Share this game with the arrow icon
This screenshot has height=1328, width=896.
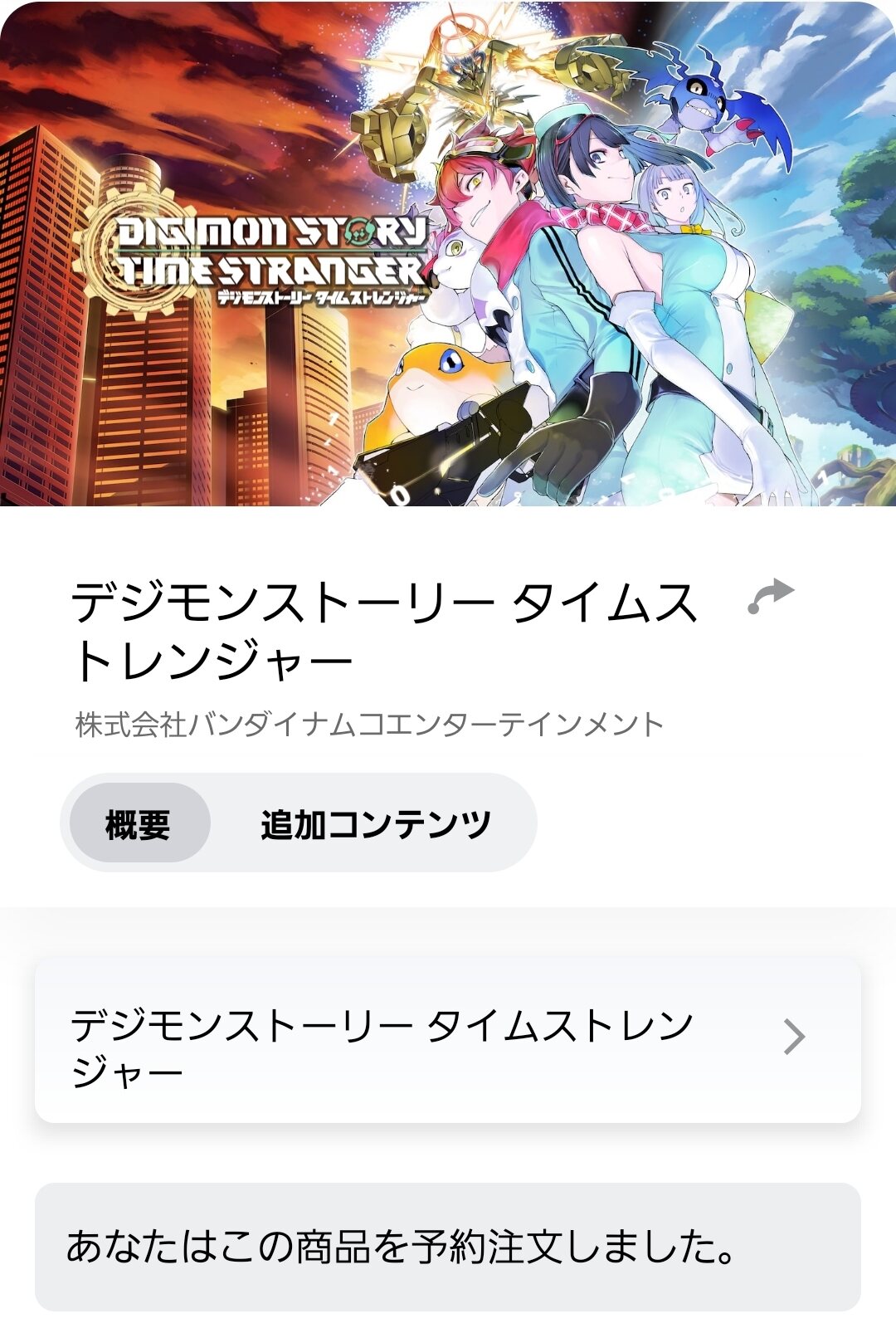(x=771, y=596)
